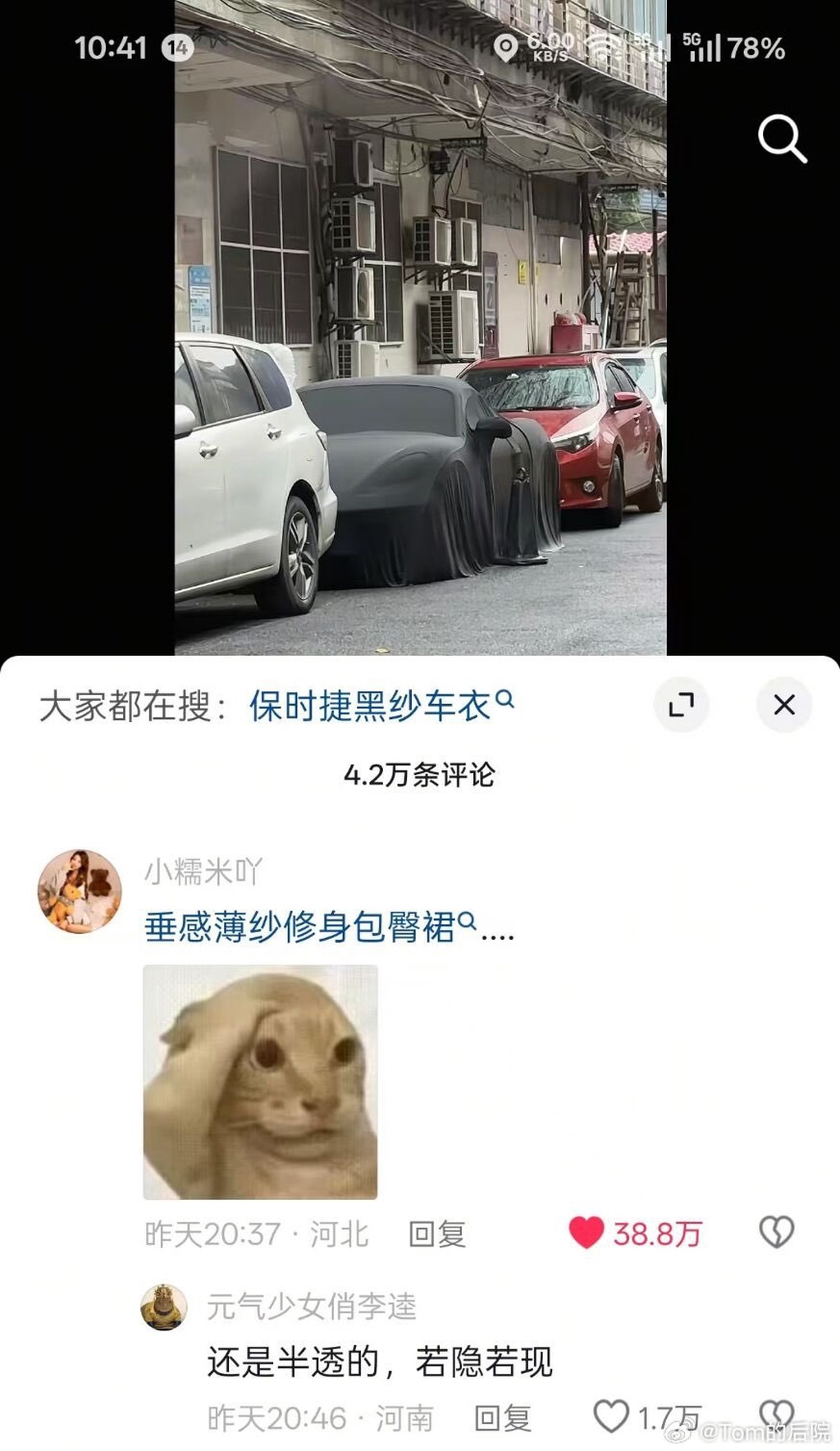
Task: Reply to 元气少女俏李逵's comment
Action: (x=503, y=1418)
